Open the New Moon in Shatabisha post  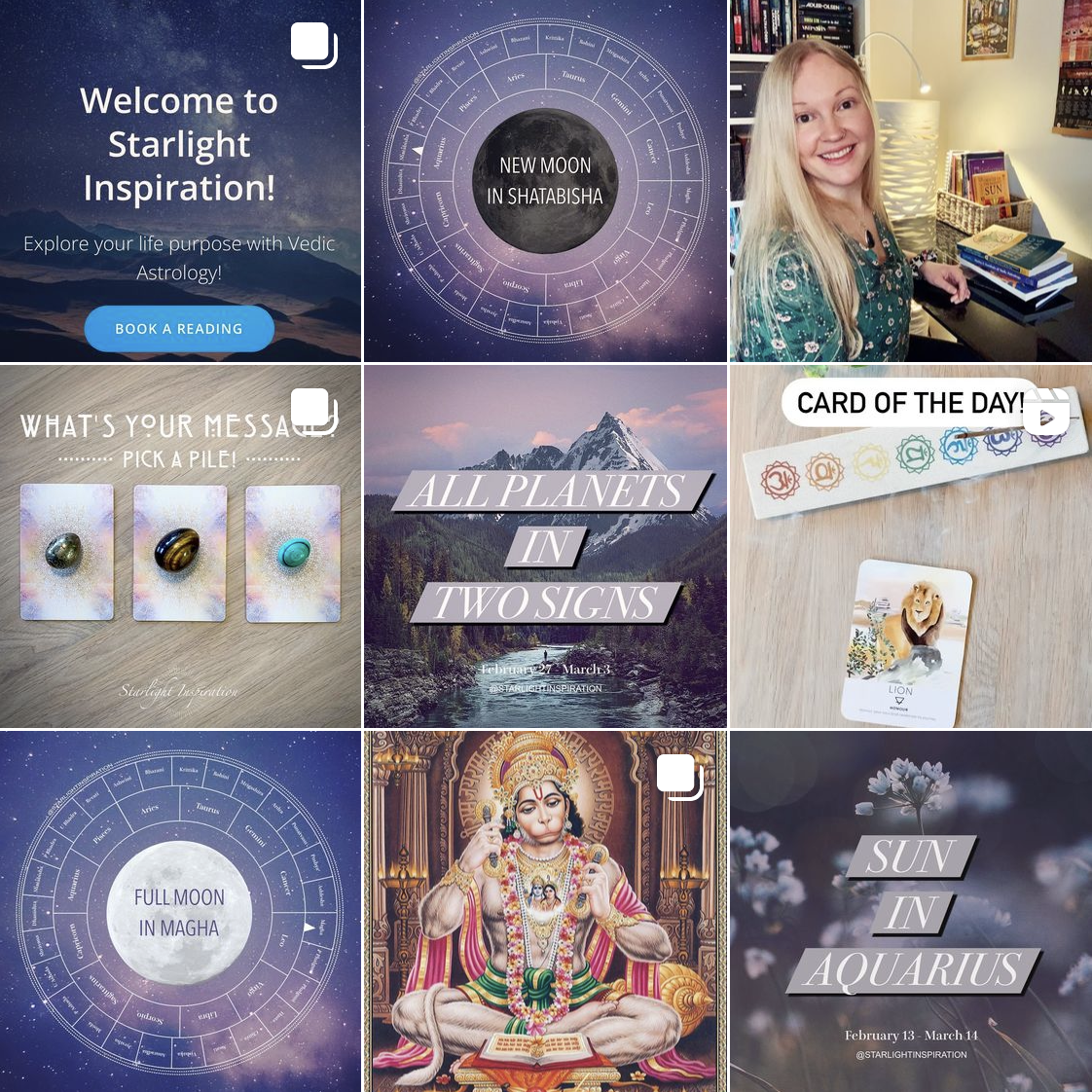click(545, 180)
